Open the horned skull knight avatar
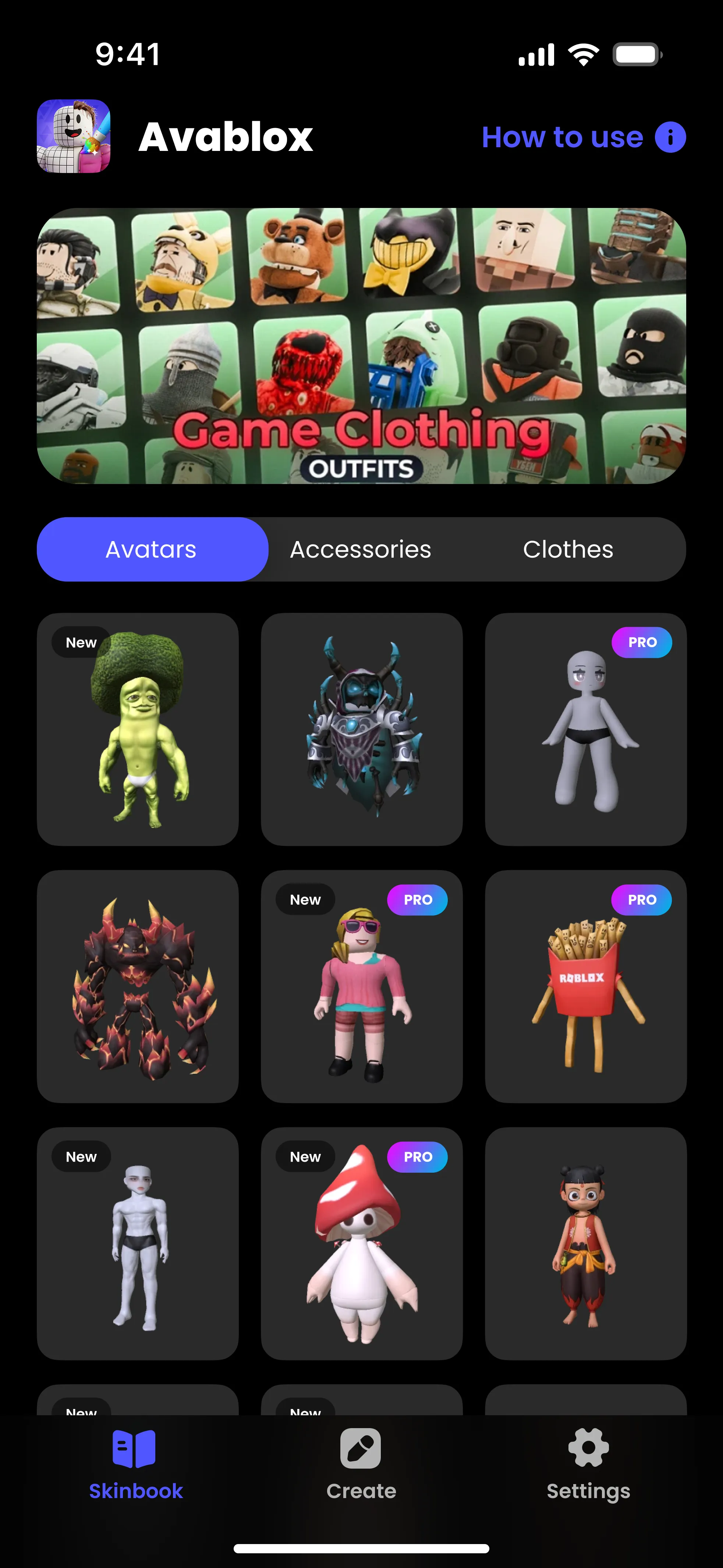Screen dimensions: 723x1568 (361, 729)
